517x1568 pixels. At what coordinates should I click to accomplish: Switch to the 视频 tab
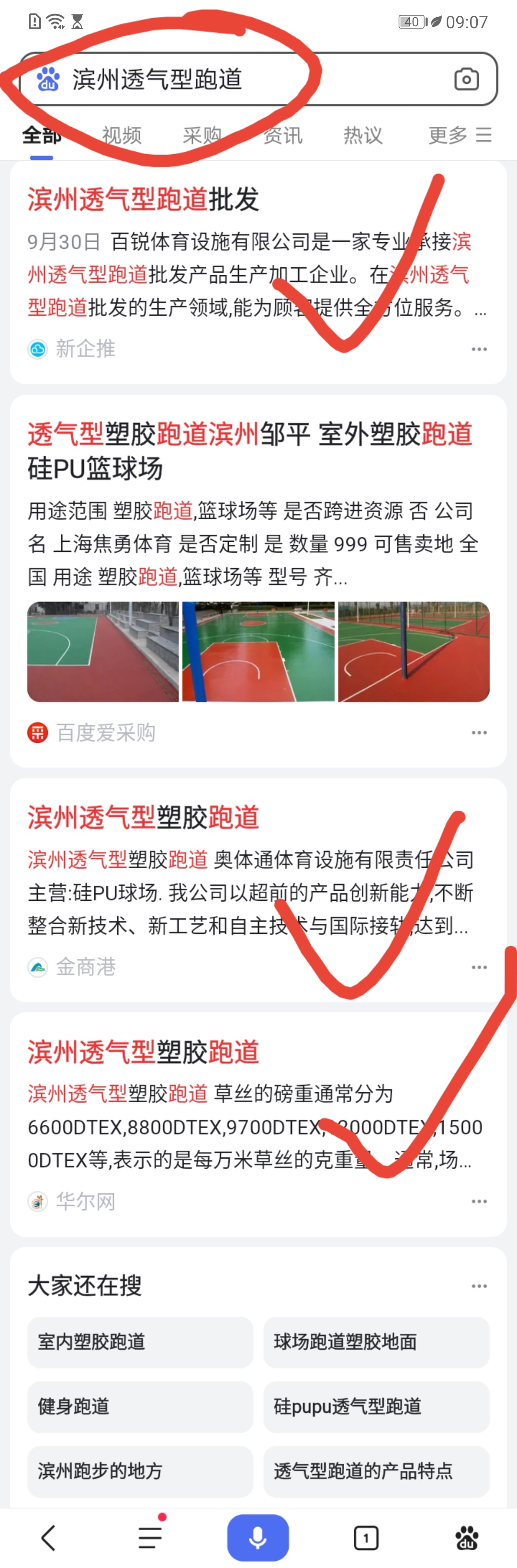(x=122, y=135)
